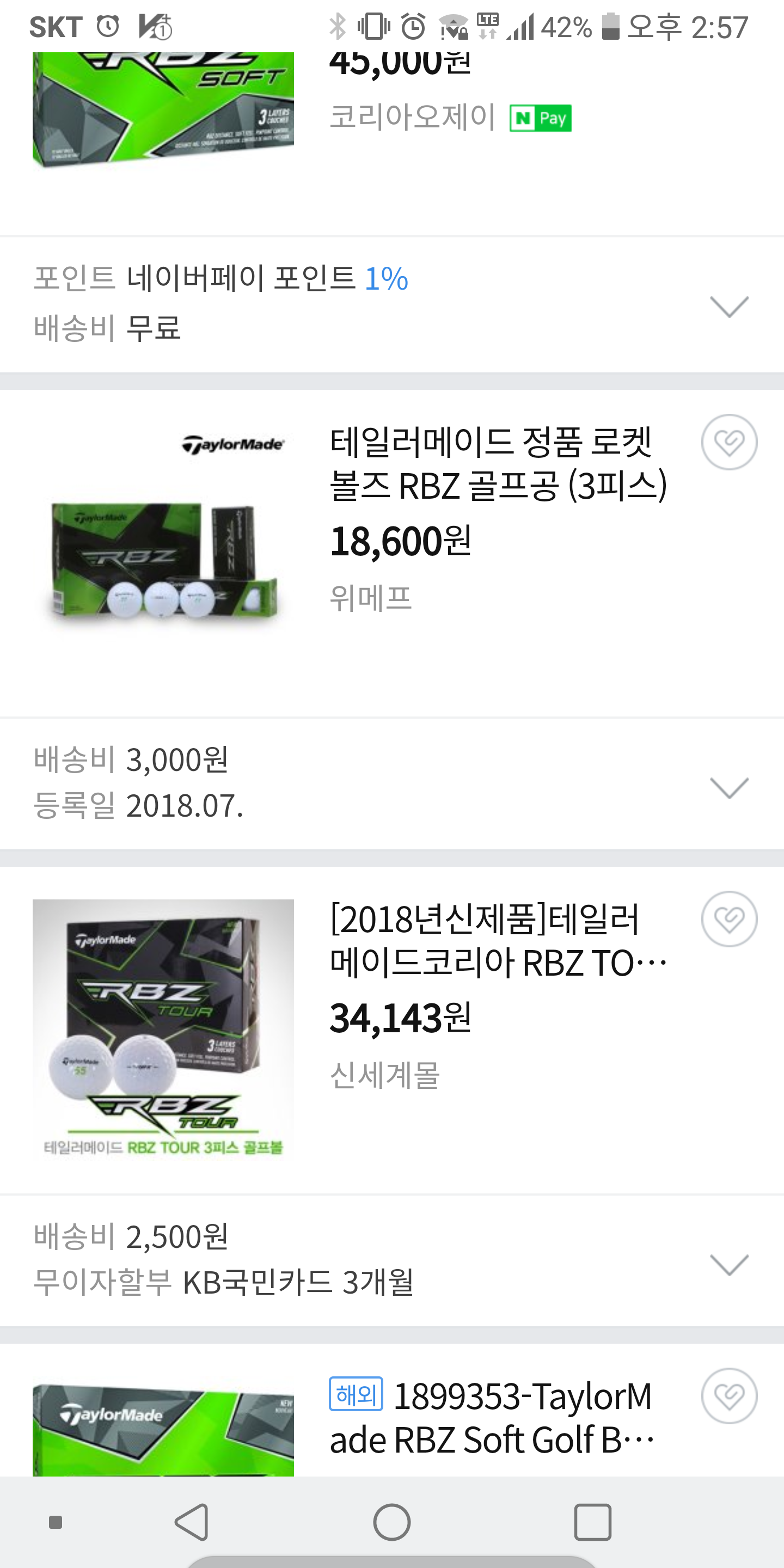Add the 18,600원 RBZ 골프공 to wishlist
Viewport: 784px width, 1568px height.
click(728, 443)
